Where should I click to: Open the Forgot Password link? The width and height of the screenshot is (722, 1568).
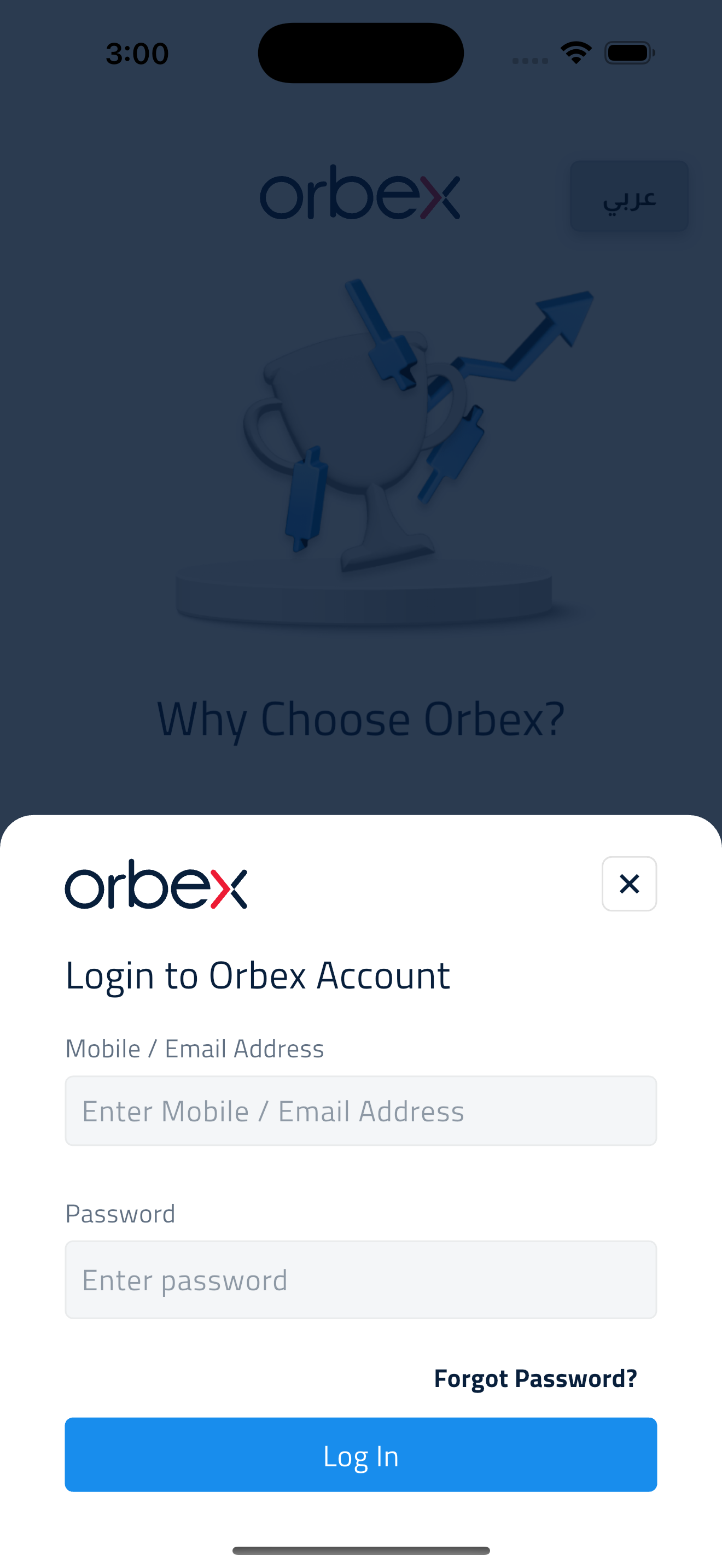coord(535,1378)
